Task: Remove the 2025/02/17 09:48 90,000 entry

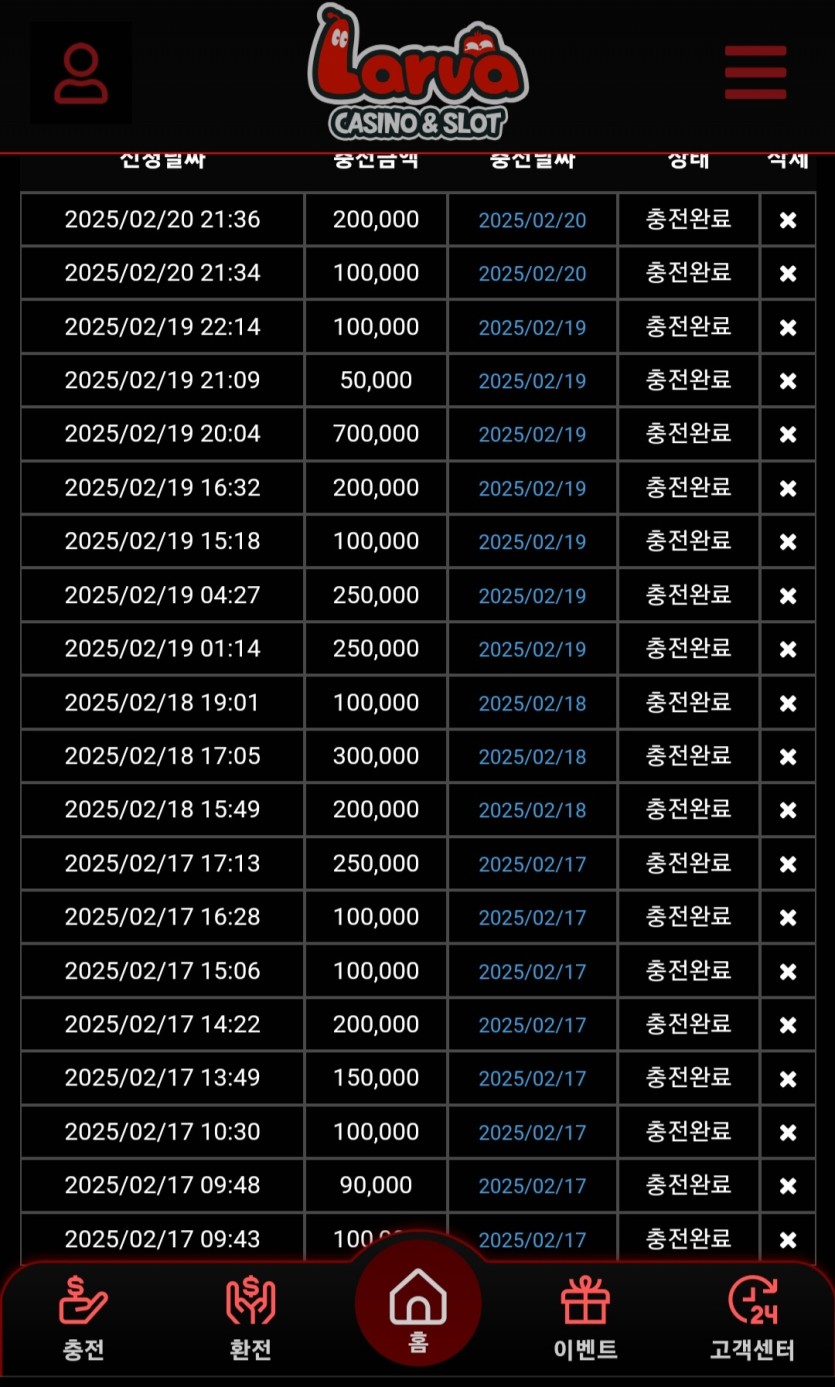Action: click(x=788, y=1186)
